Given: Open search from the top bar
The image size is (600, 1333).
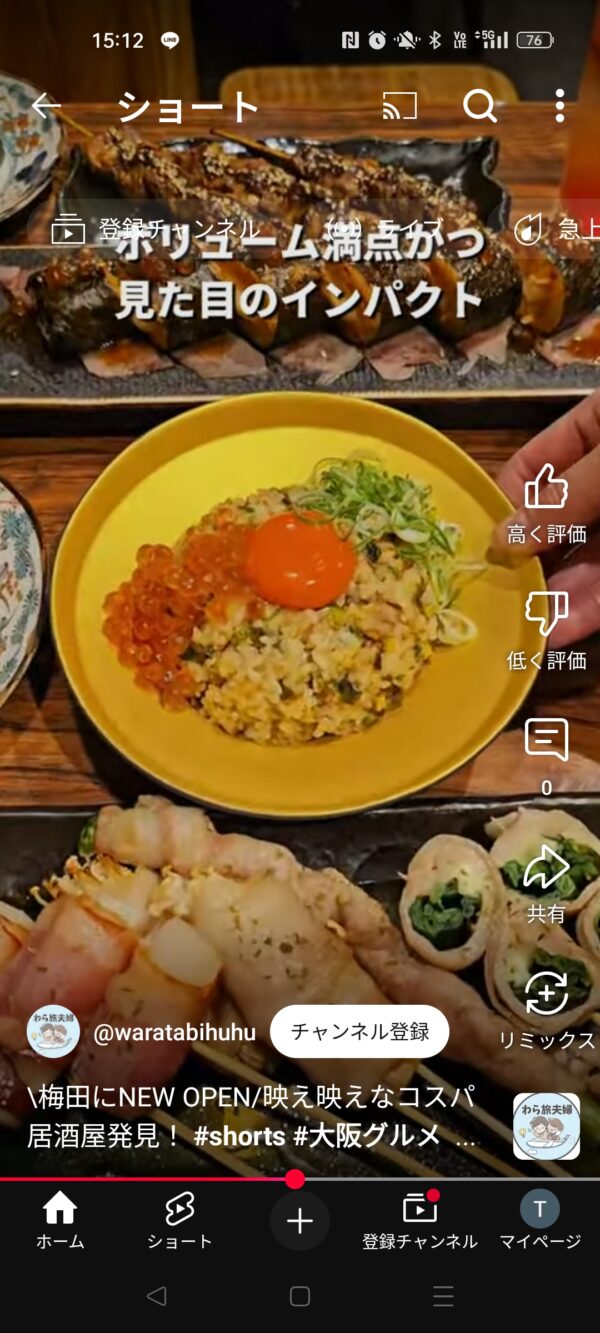Looking at the screenshot, I should click(x=480, y=105).
